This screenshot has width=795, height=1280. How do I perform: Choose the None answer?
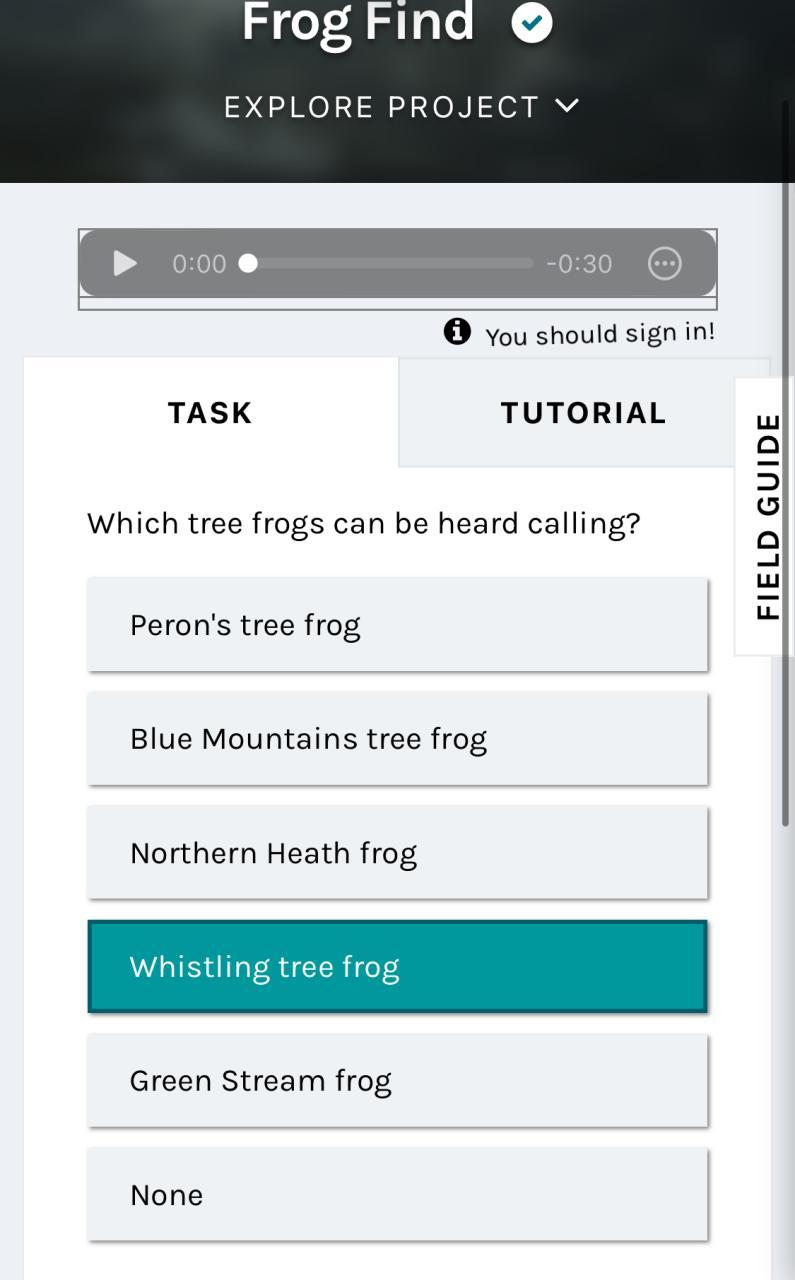[x=397, y=1195]
